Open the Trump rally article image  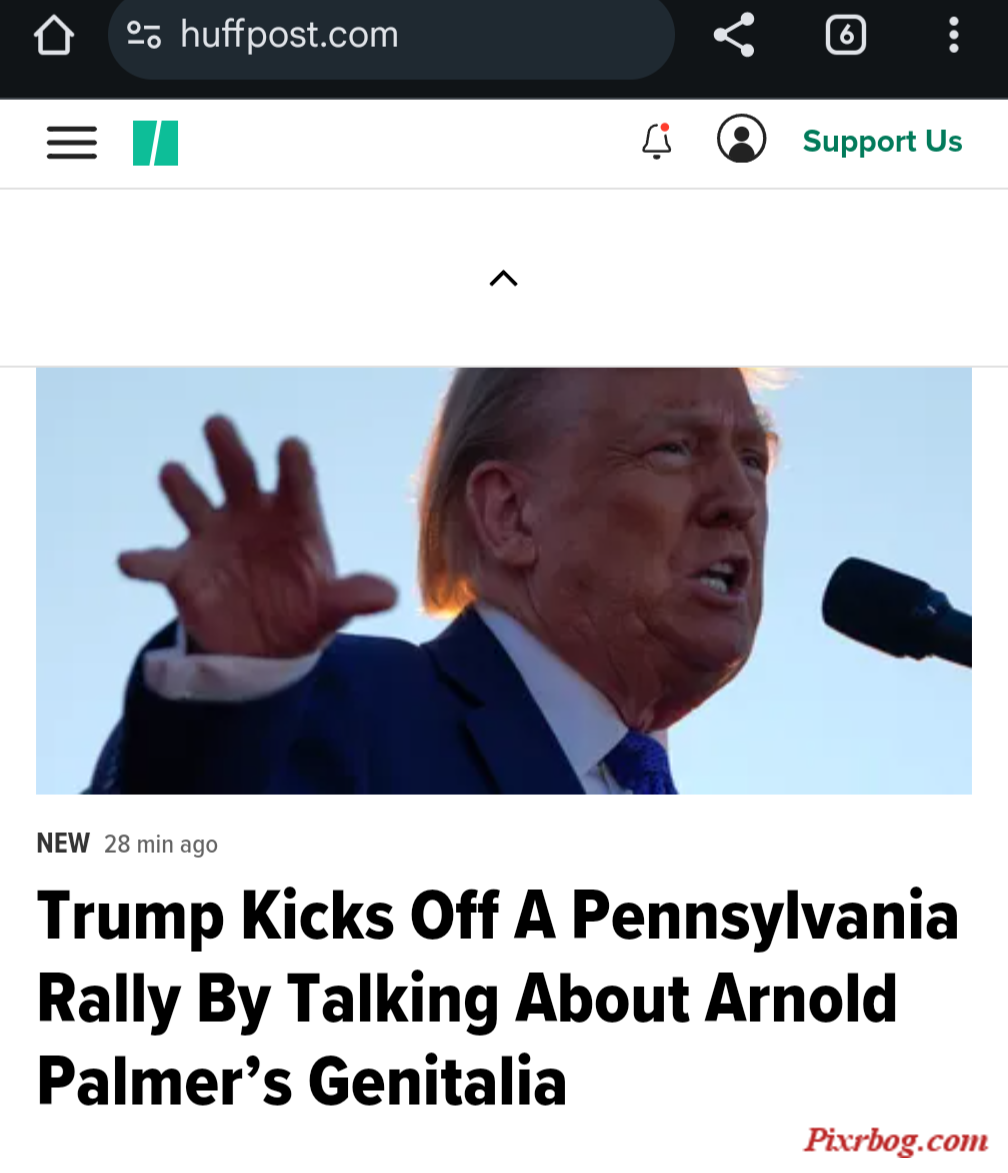[x=503, y=580]
